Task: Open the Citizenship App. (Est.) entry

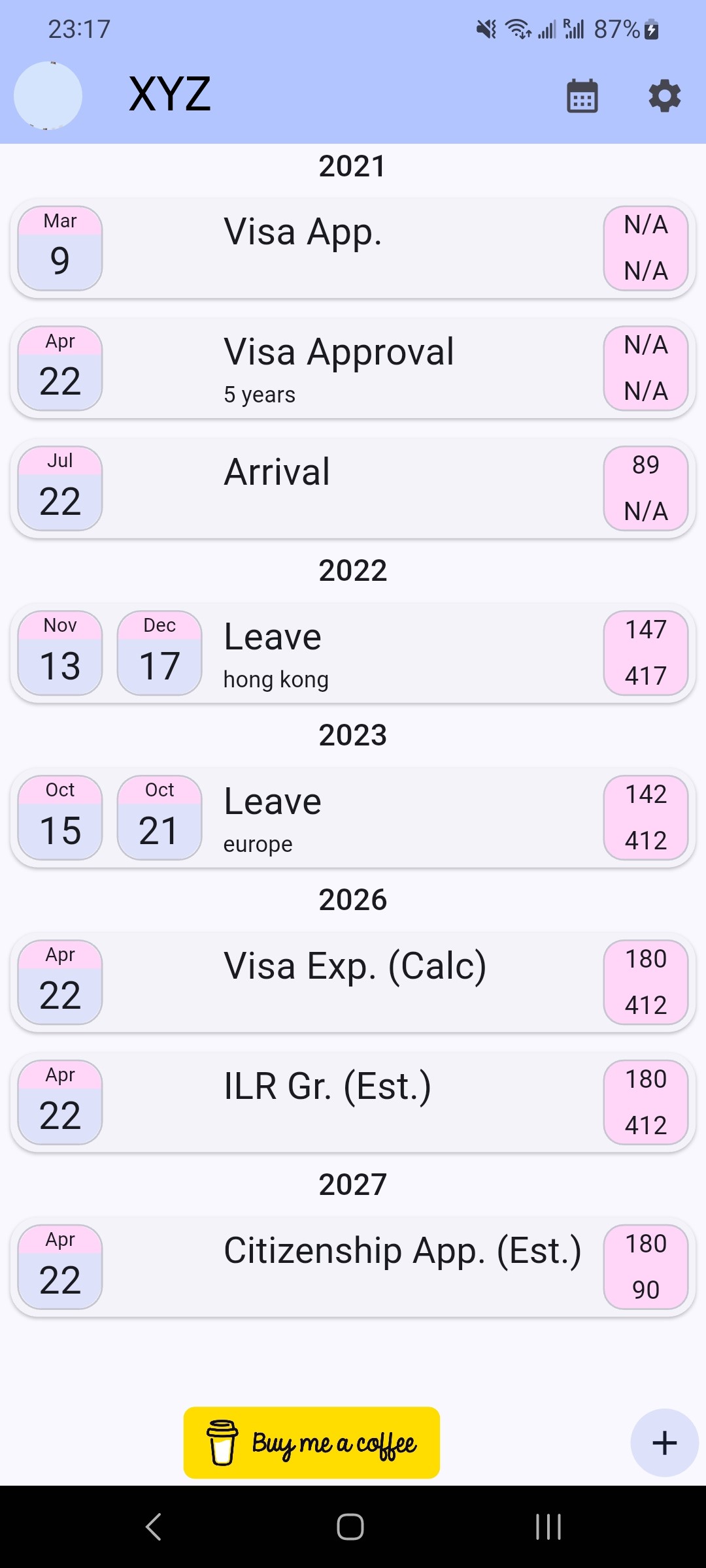Action: click(353, 1267)
